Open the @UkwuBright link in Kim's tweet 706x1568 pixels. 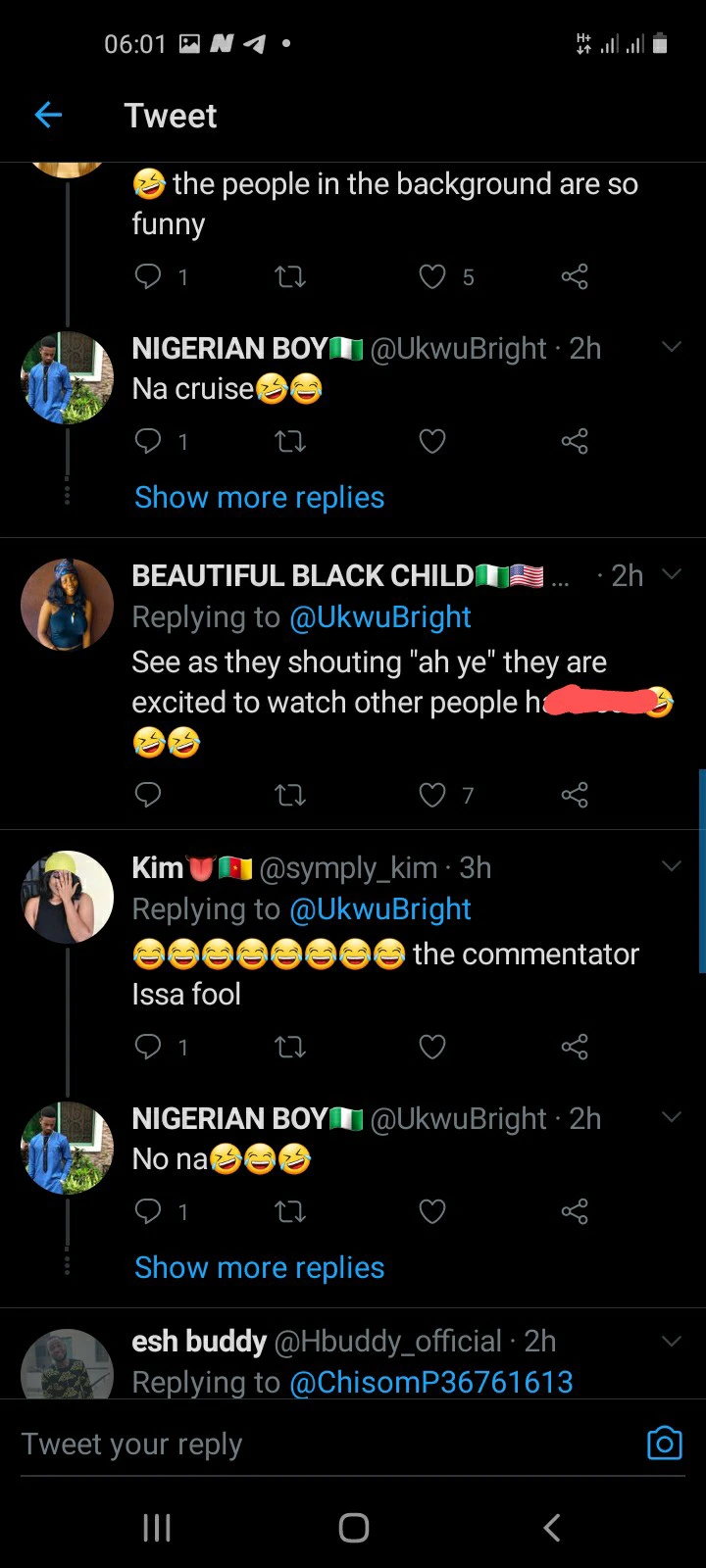click(380, 909)
